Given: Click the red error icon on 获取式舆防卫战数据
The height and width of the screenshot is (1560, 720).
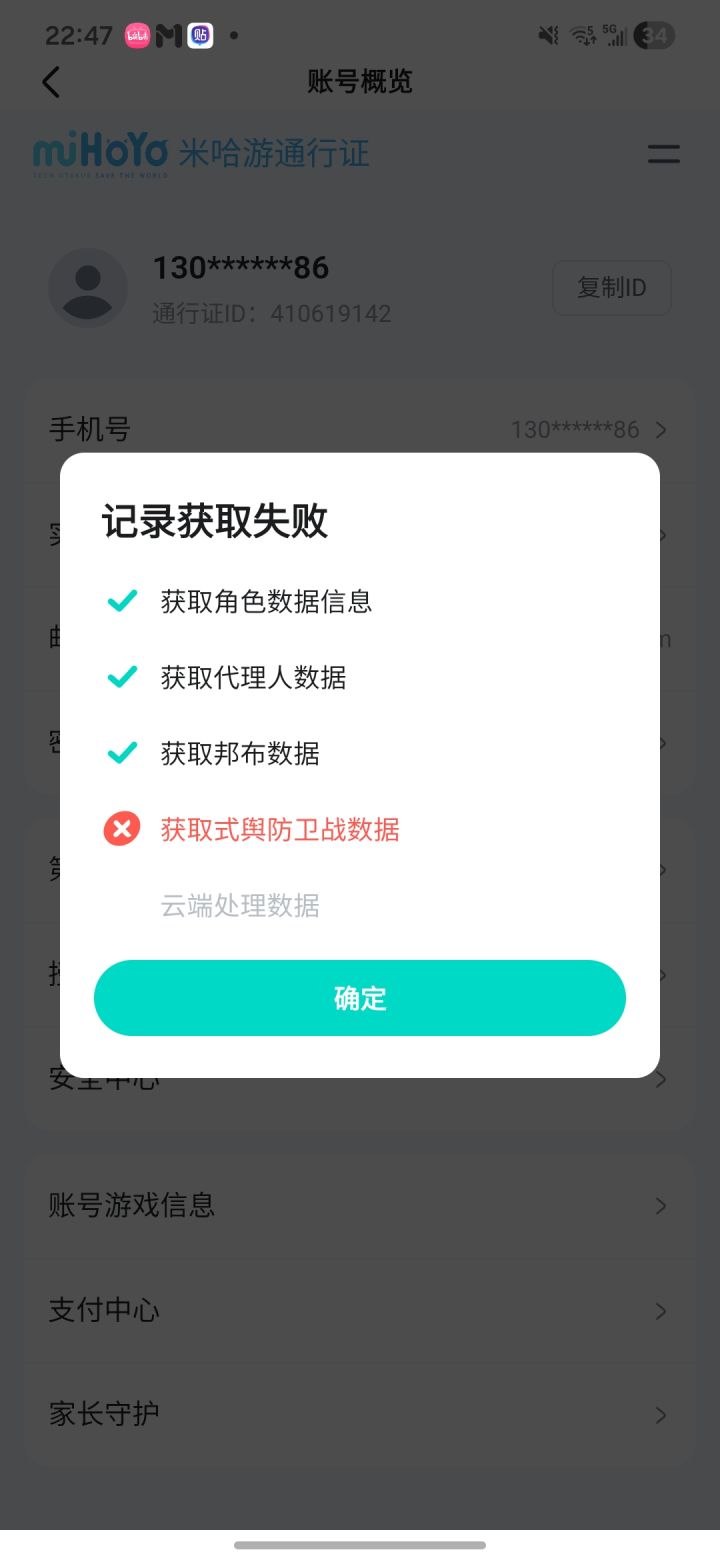Looking at the screenshot, I should pos(121,829).
